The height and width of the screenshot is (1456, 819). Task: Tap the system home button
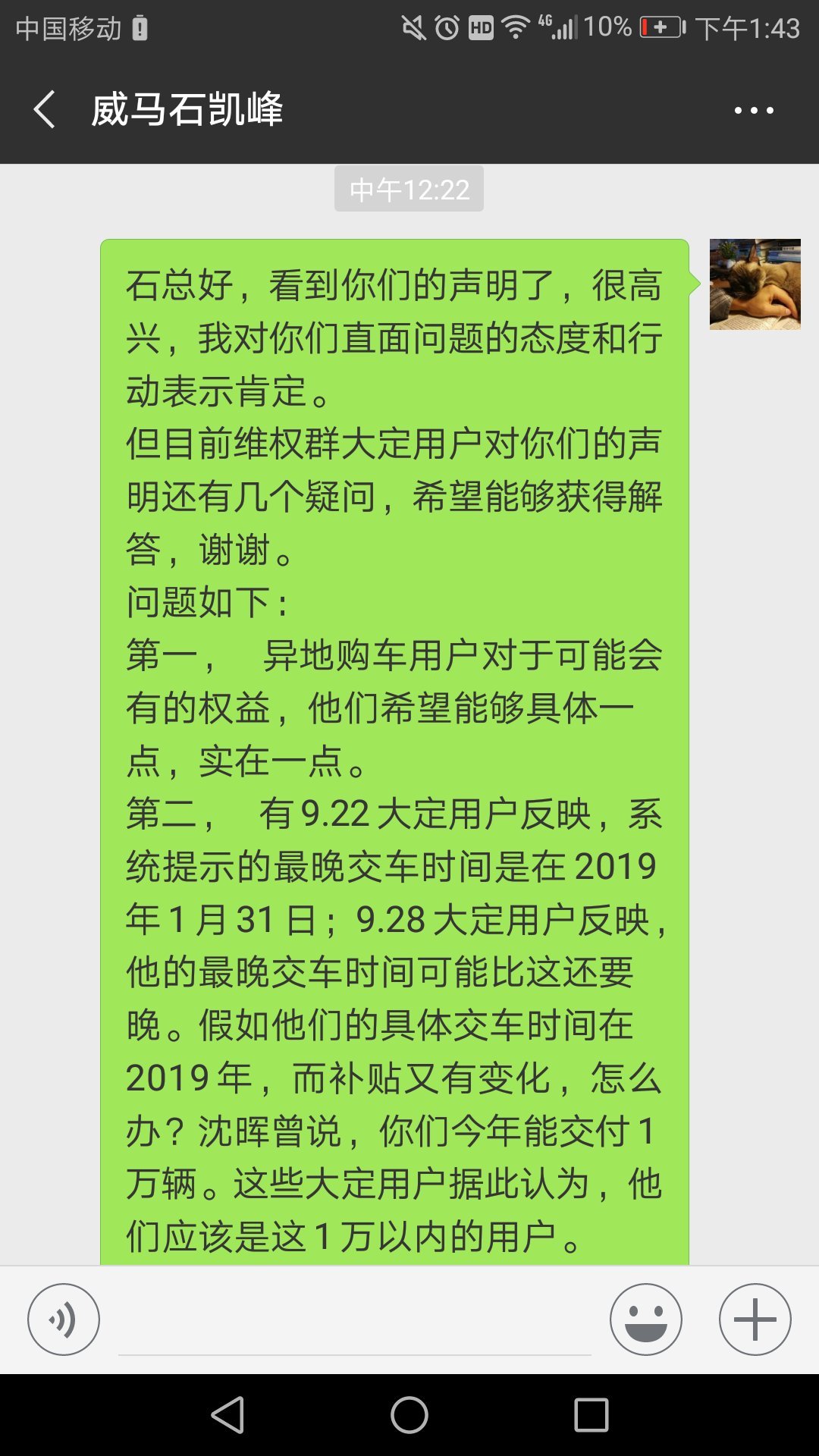click(x=409, y=1415)
